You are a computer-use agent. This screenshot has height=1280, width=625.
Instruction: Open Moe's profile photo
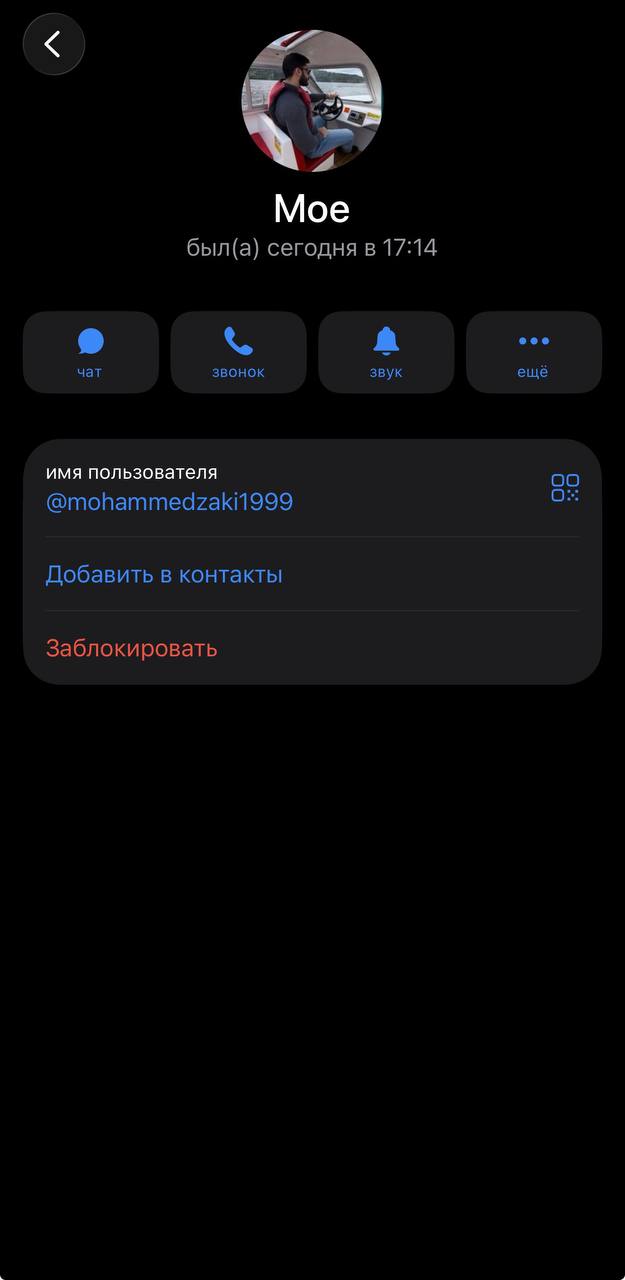pyautogui.click(x=312, y=101)
